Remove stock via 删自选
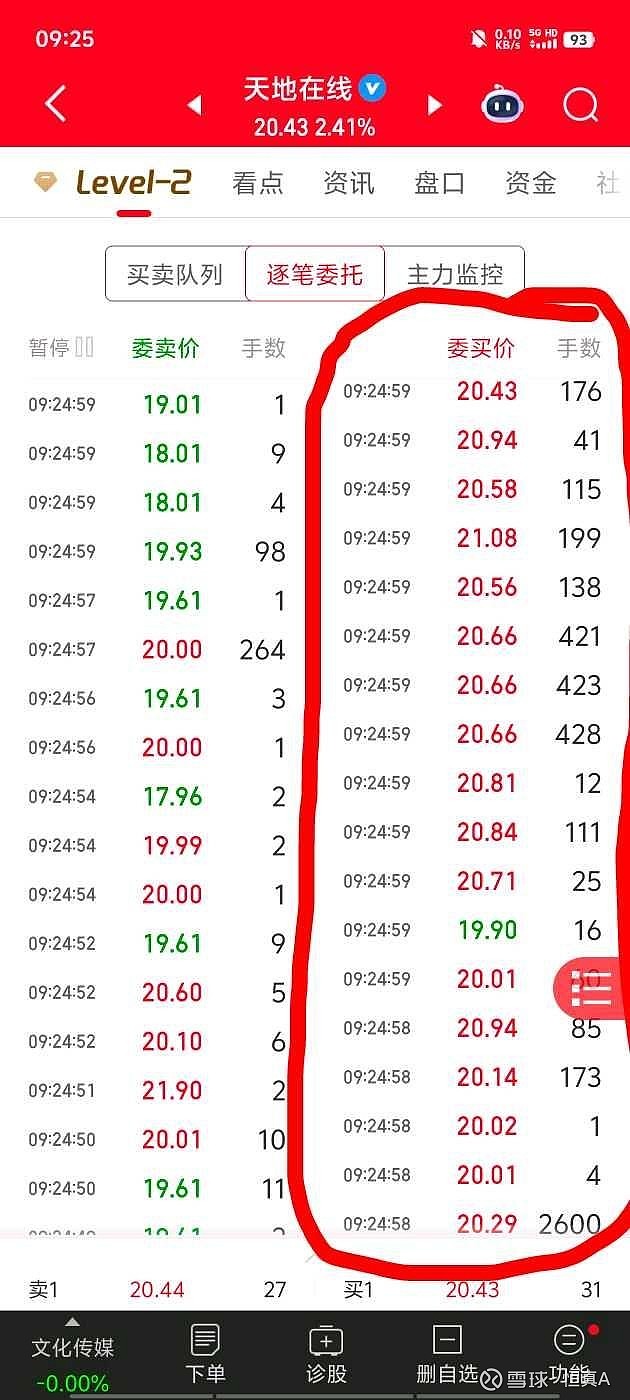The width and height of the screenshot is (630, 1400). [447, 1354]
